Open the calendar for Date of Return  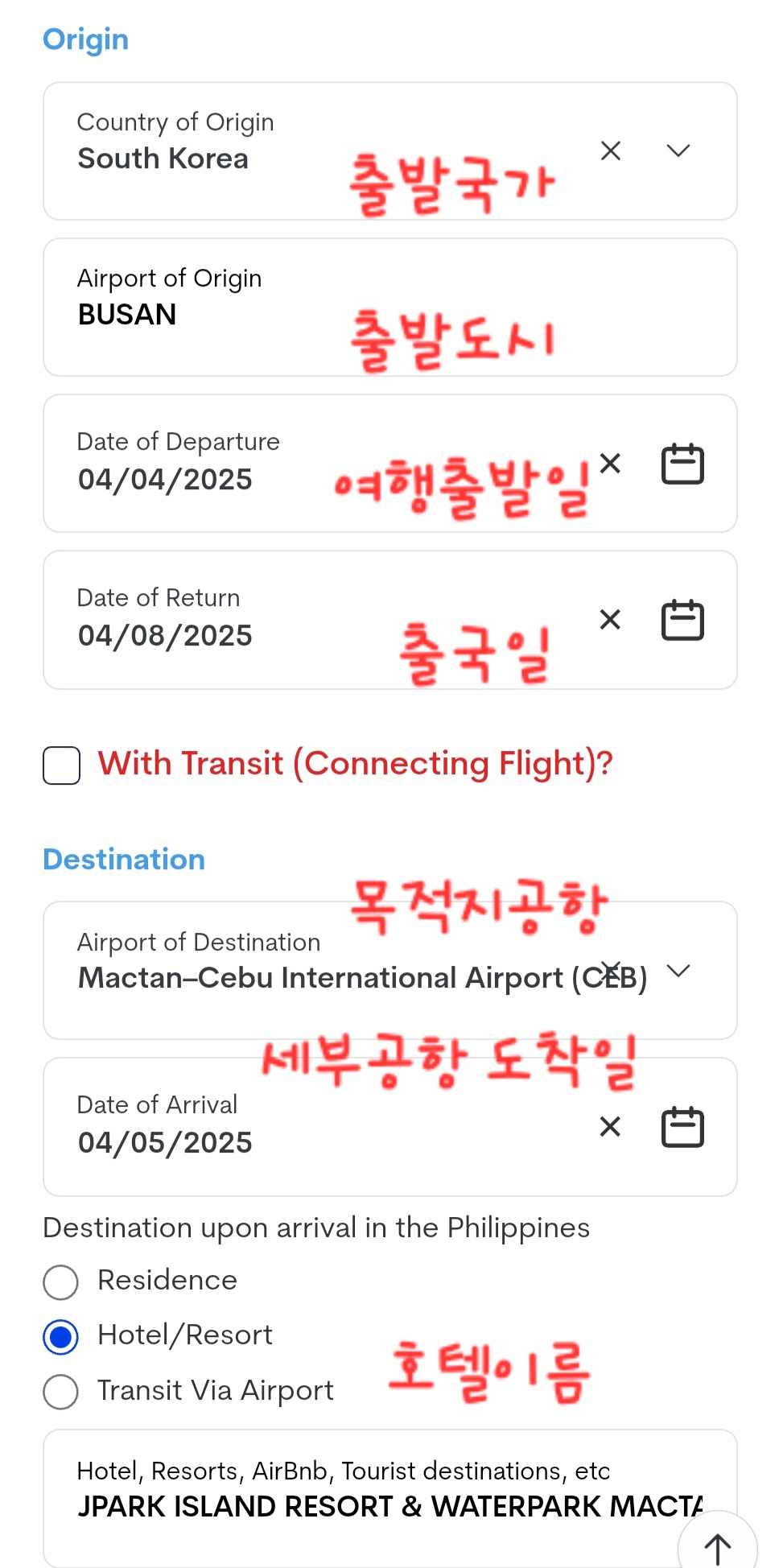coord(681,619)
